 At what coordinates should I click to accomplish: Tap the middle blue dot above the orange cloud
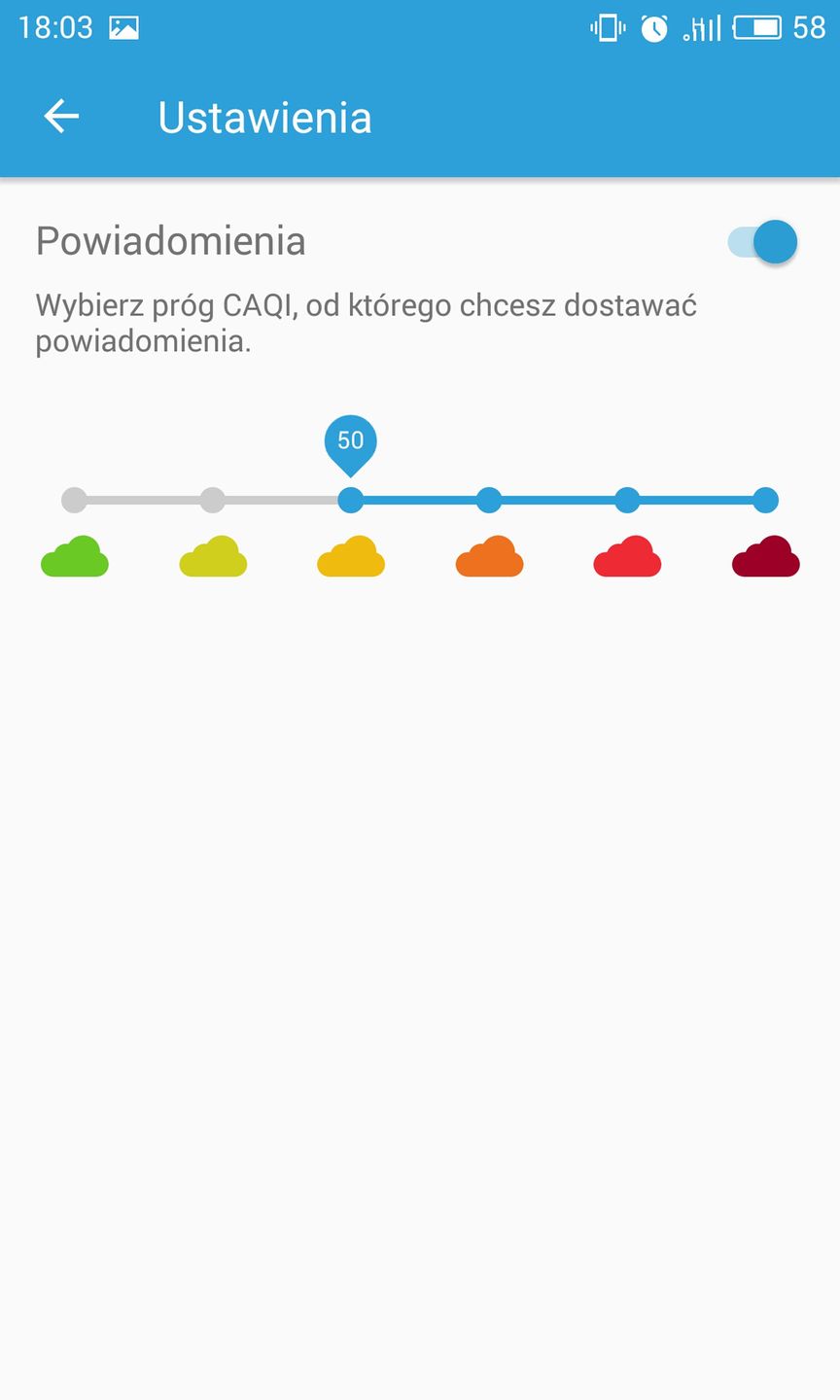(489, 499)
